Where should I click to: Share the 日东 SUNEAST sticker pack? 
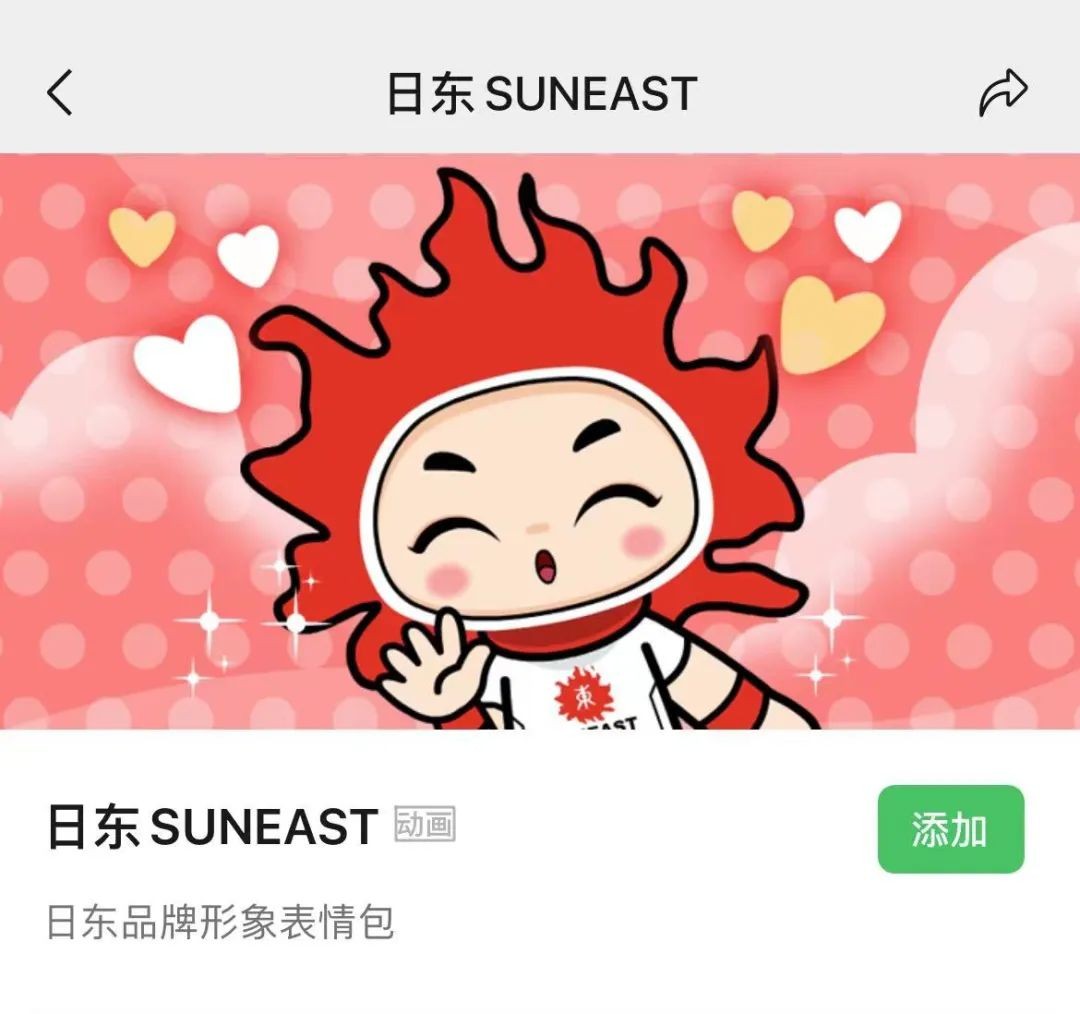pos(1002,94)
